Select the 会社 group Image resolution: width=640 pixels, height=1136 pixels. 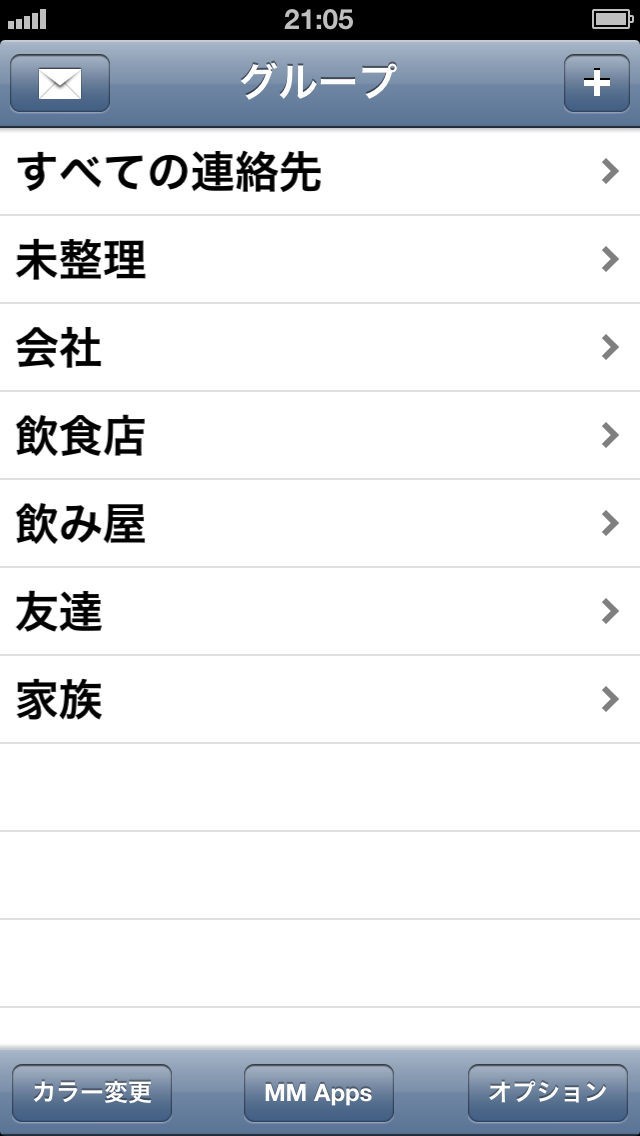tap(320, 348)
